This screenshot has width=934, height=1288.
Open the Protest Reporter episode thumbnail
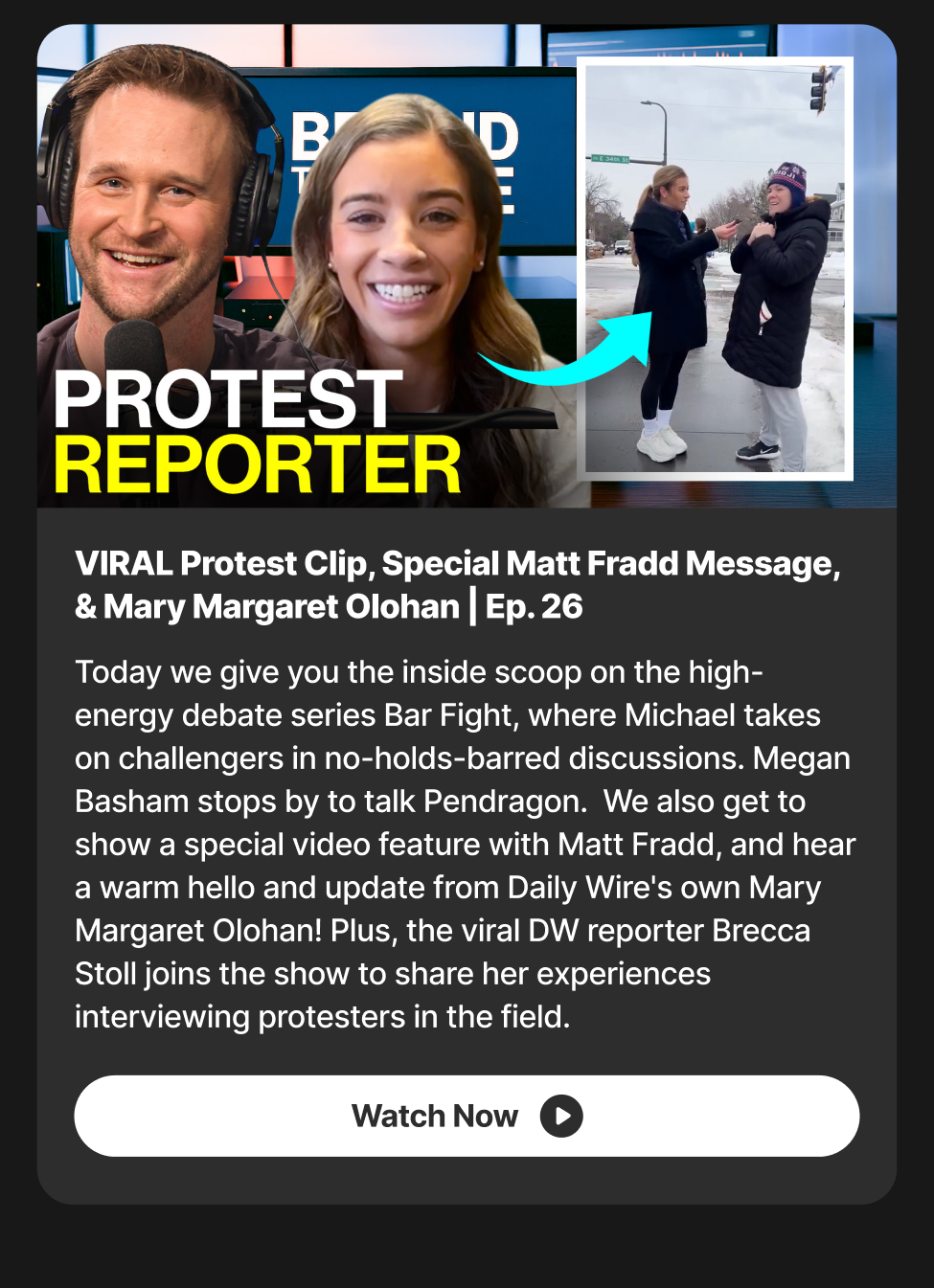467,266
